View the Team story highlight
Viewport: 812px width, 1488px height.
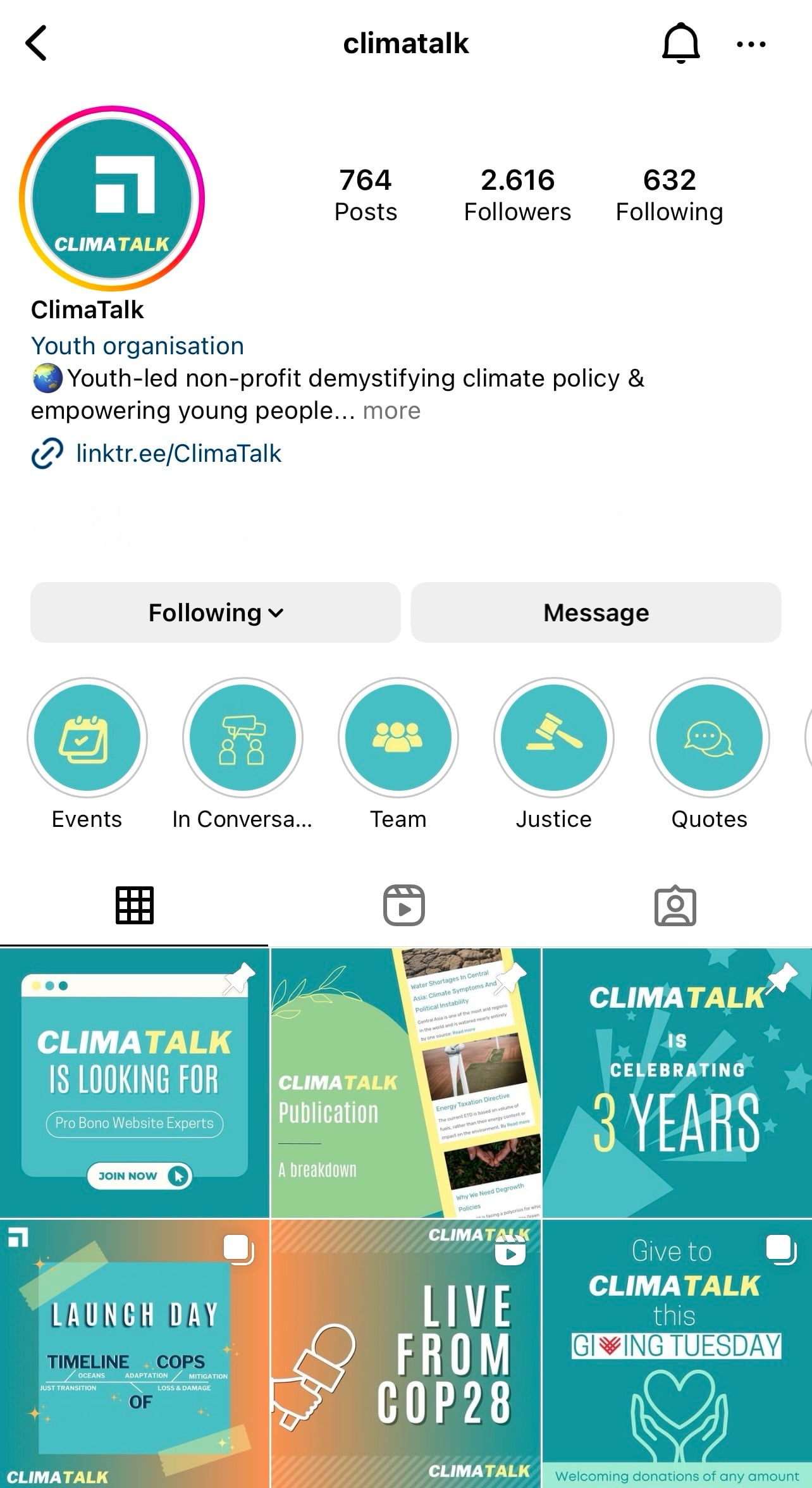click(398, 738)
